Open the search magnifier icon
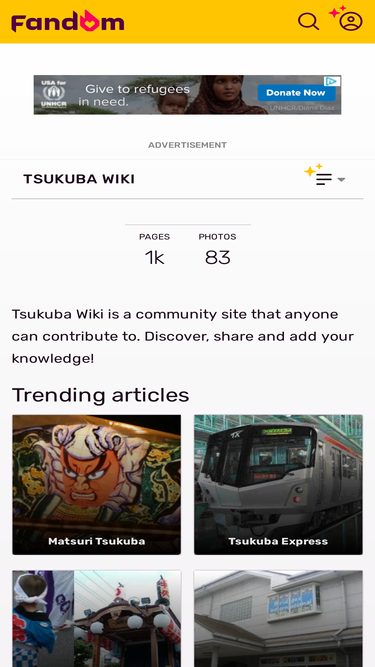The width and height of the screenshot is (375, 667). pos(308,21)
